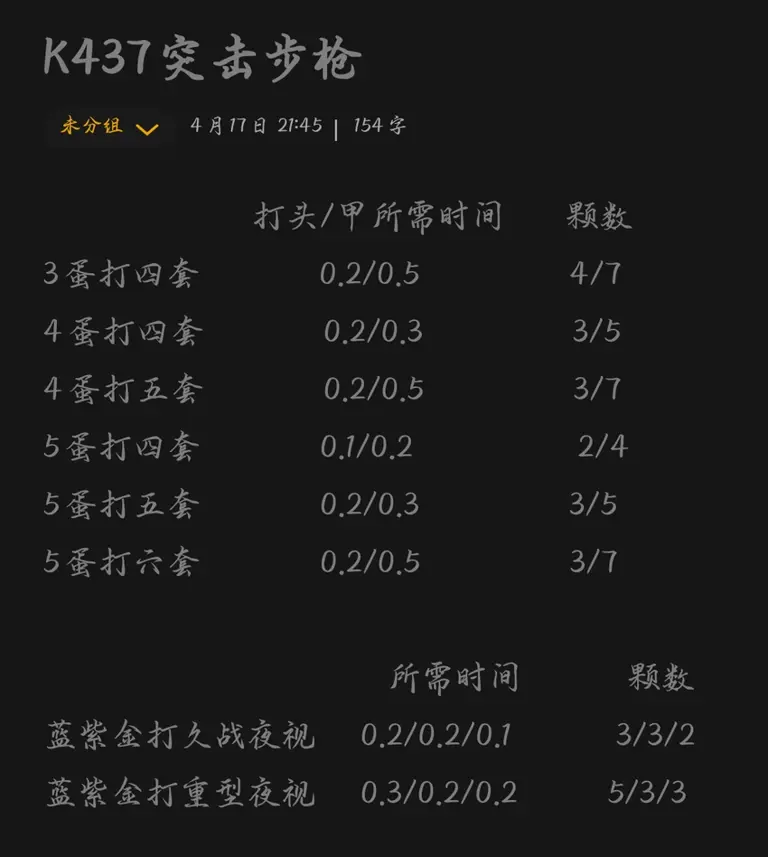Click the 5蛋打六套 row label
The image size is (768, 857).
[x=118, y=561]
